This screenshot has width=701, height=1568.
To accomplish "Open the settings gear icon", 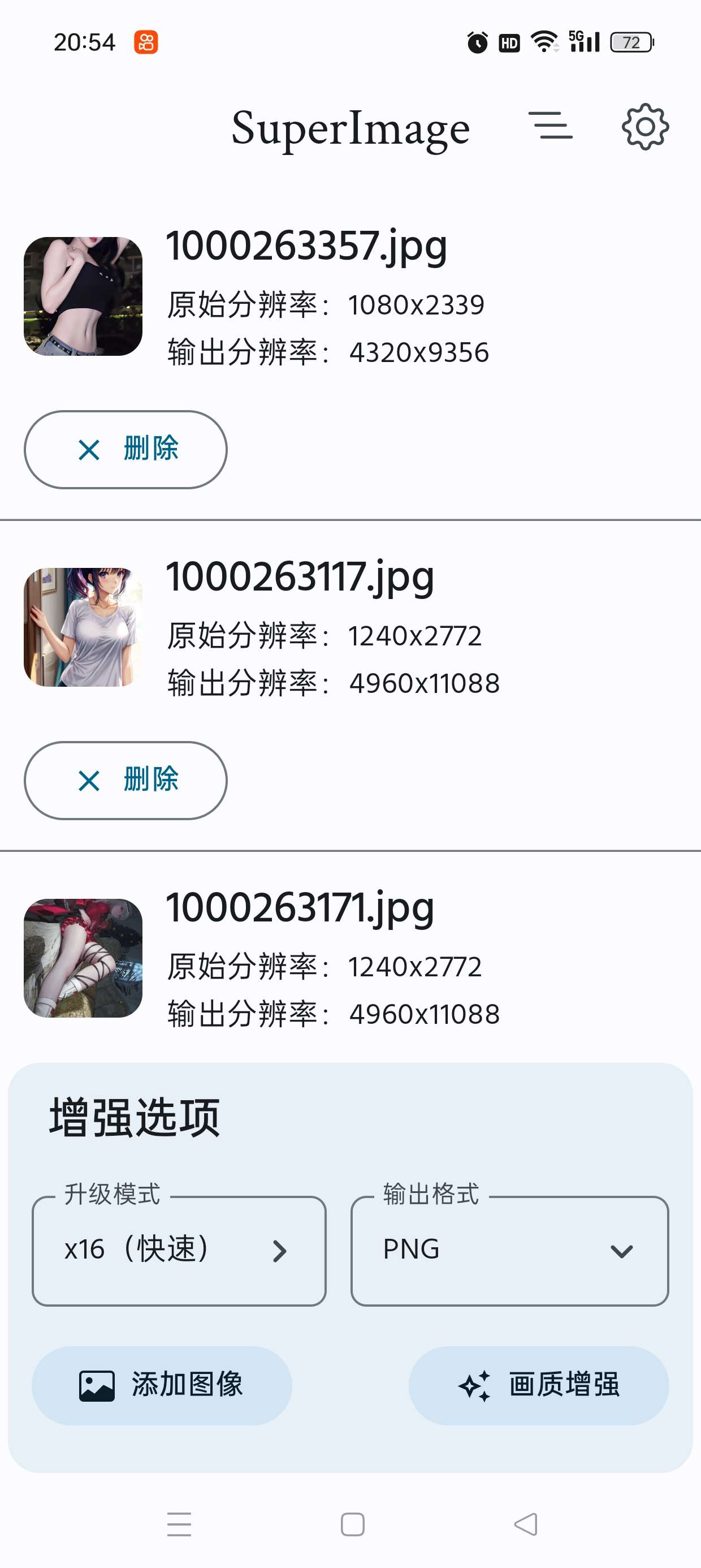I will pos(645,127).
